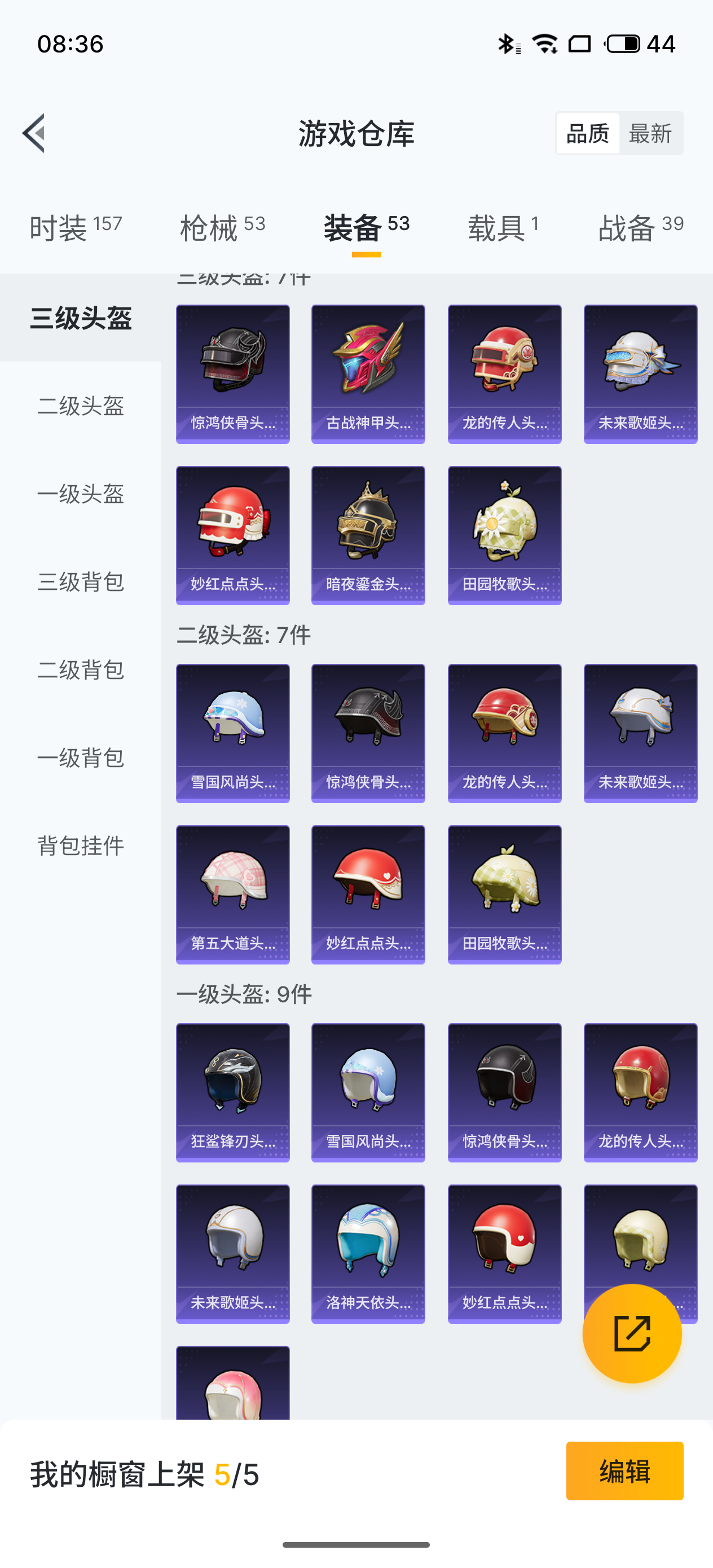This screenshot has height=1568, width=713.
Task: Open the 二级背包 category
Action: click(80, 670)
